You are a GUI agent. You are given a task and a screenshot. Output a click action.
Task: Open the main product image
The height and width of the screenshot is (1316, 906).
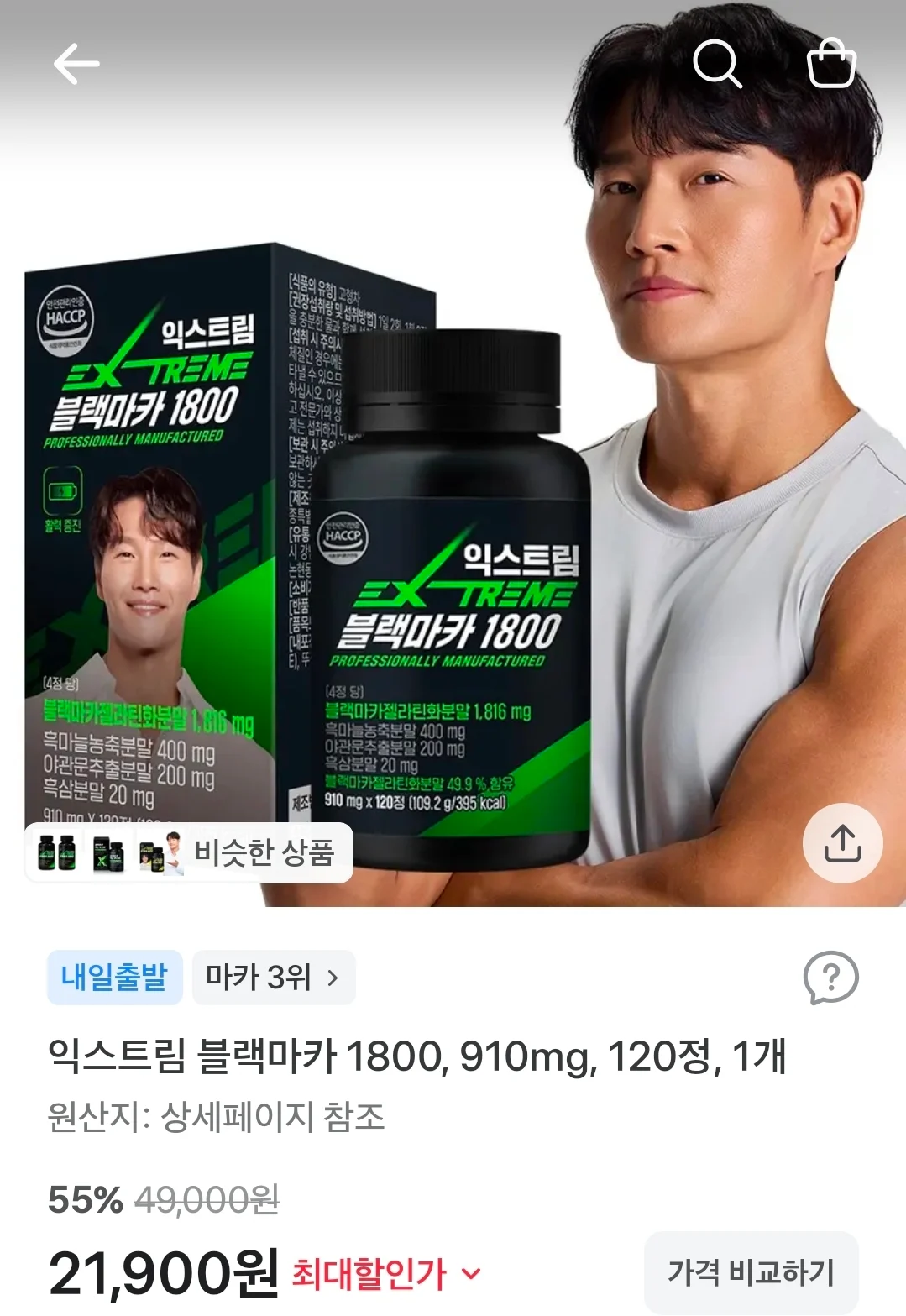(x=453, y=470)
